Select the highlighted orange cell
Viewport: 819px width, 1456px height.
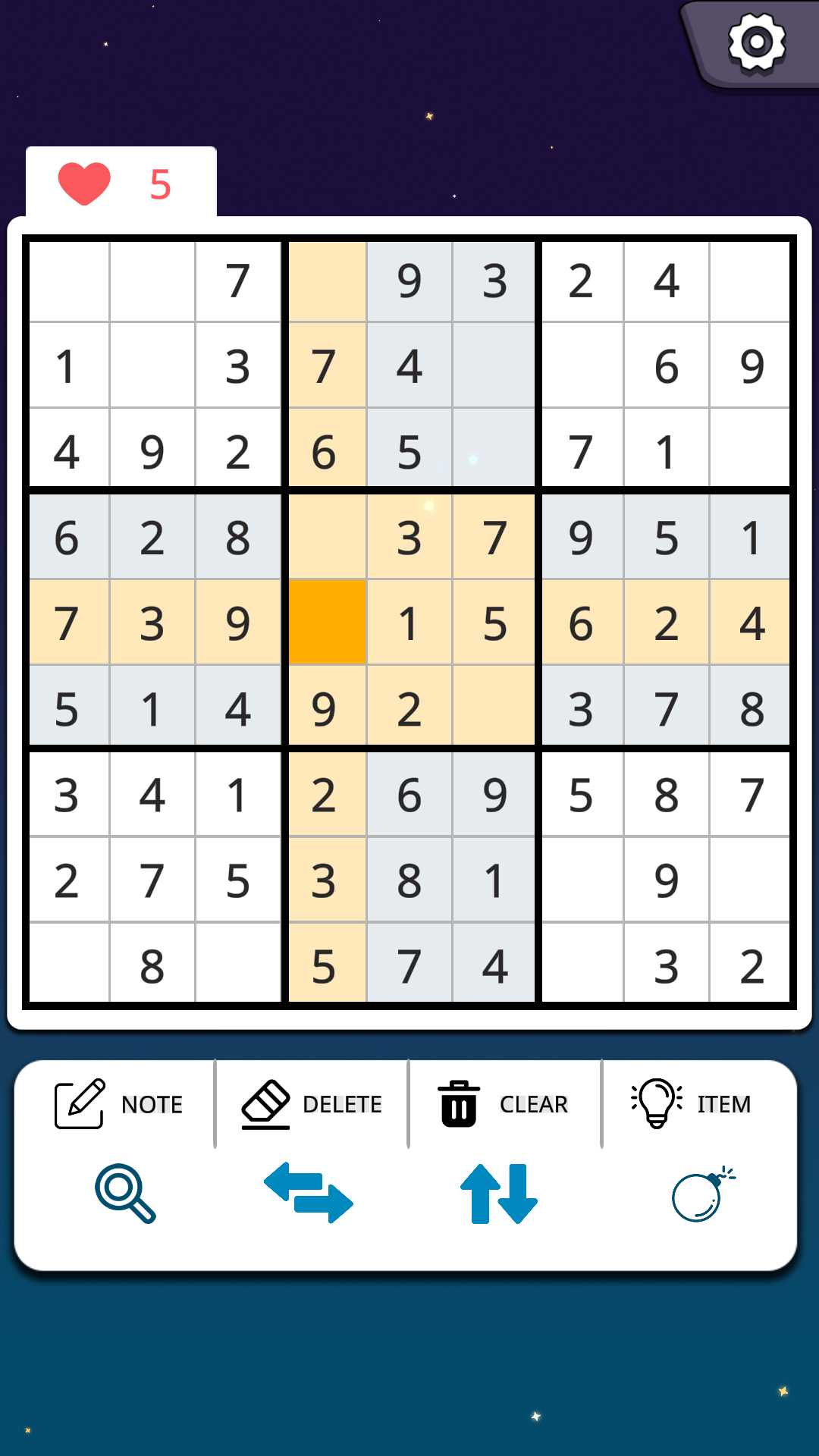(x=327, y=623)
